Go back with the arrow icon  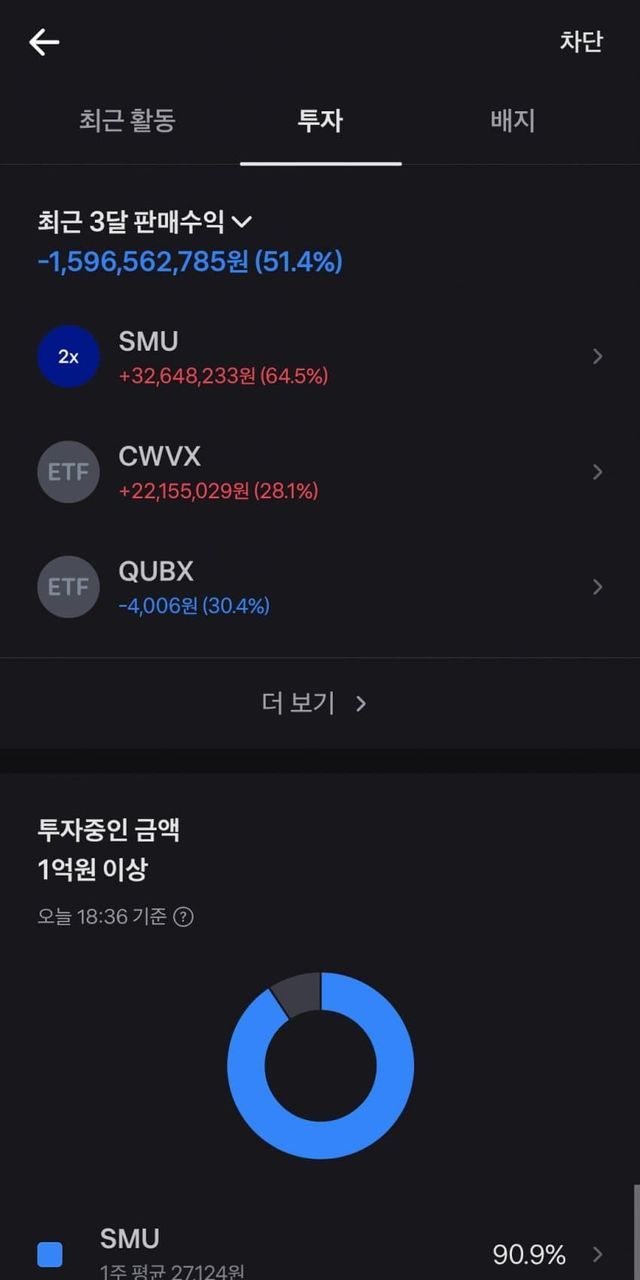pos(44,42)
